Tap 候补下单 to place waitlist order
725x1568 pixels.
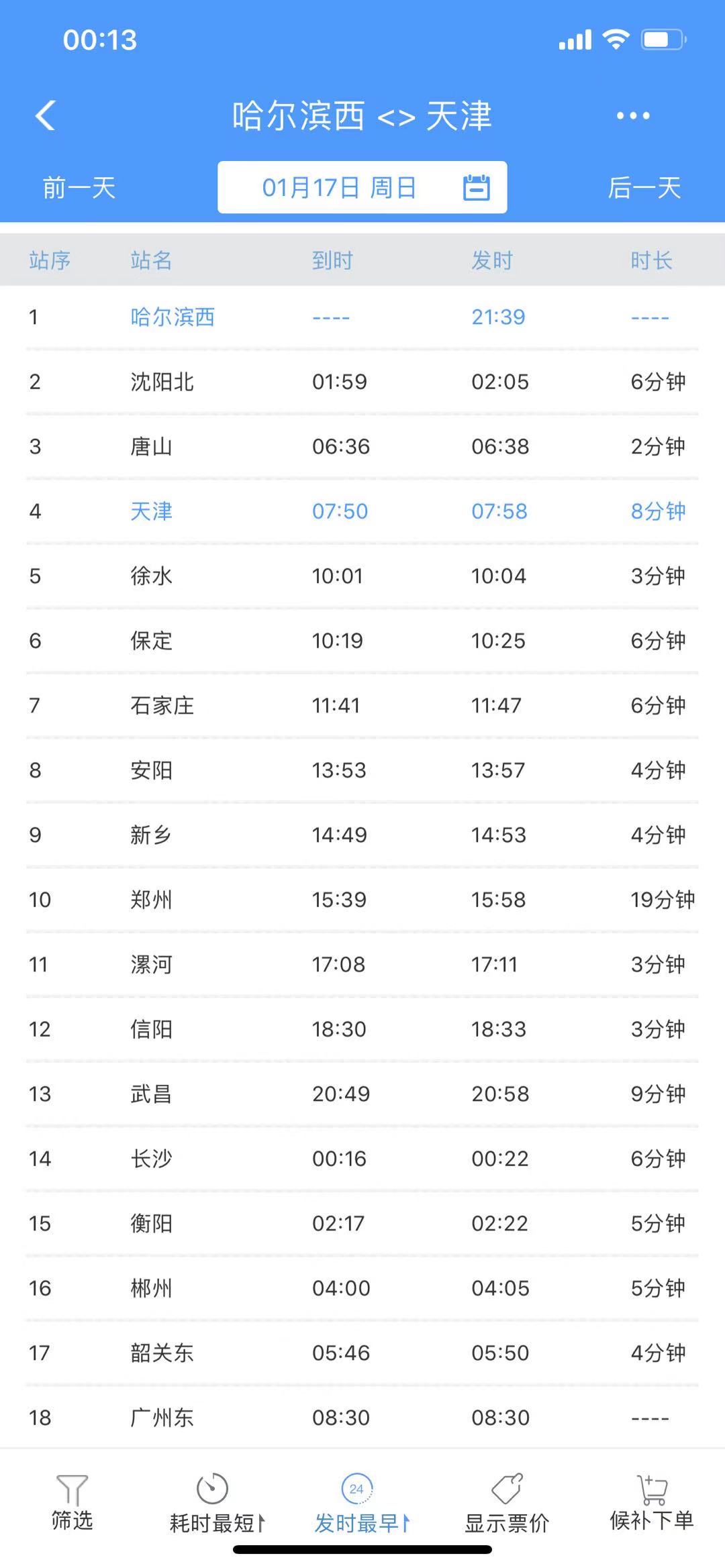[x=651, y=1503]
